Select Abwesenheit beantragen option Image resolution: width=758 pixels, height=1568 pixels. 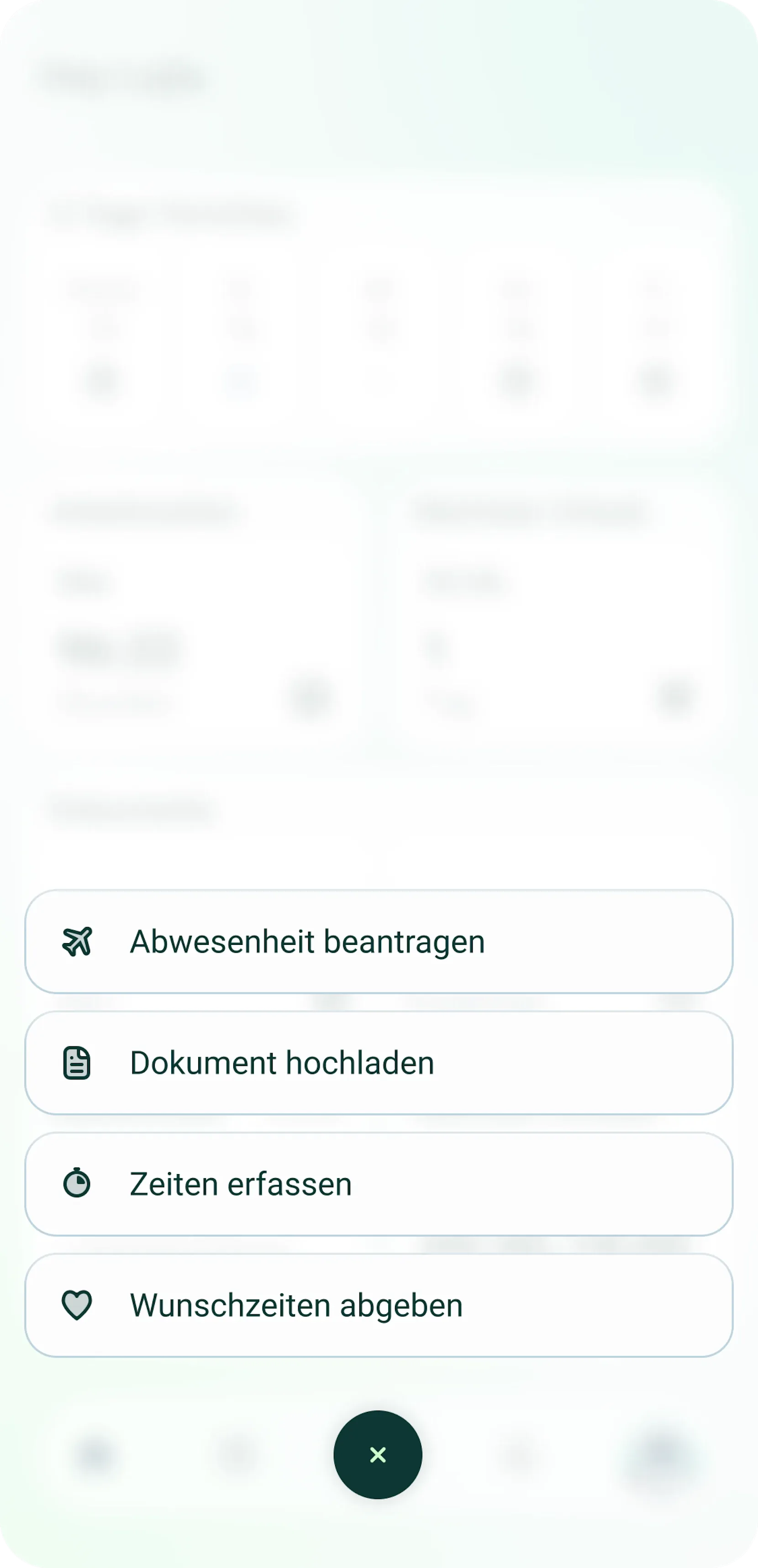(378, 942)
